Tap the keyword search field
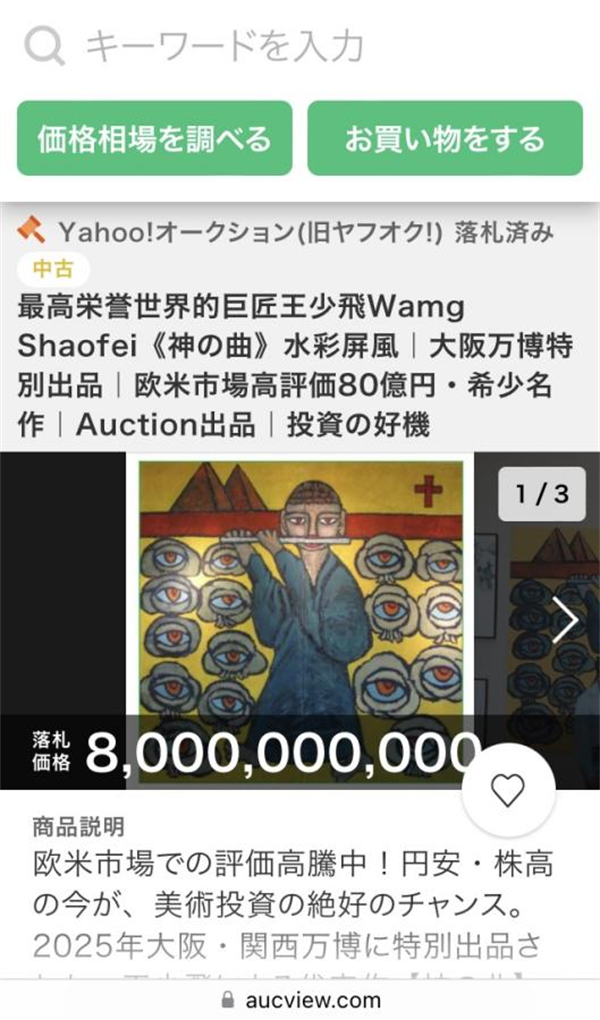 pos(300,46)
